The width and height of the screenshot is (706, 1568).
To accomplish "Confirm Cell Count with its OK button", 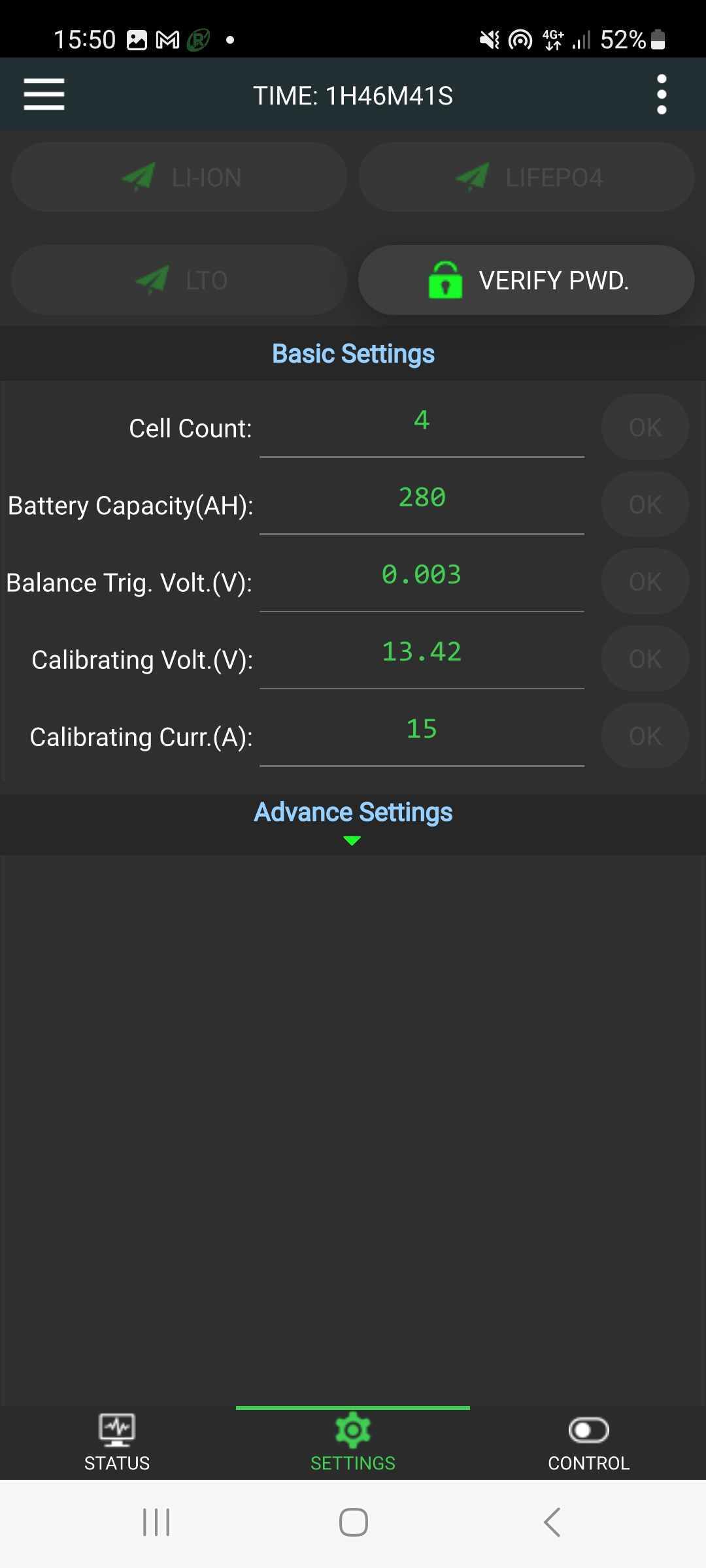I will point(645,427).
